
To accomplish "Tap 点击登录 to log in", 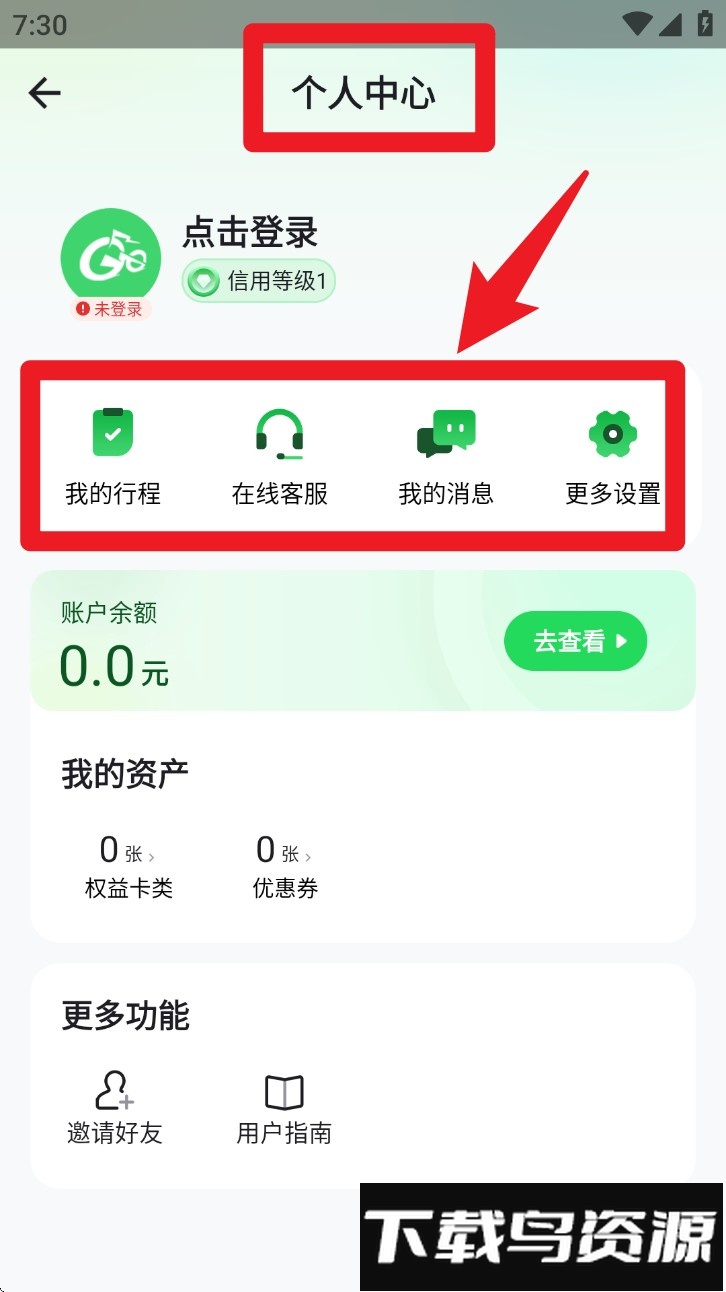I will [248, 232].
